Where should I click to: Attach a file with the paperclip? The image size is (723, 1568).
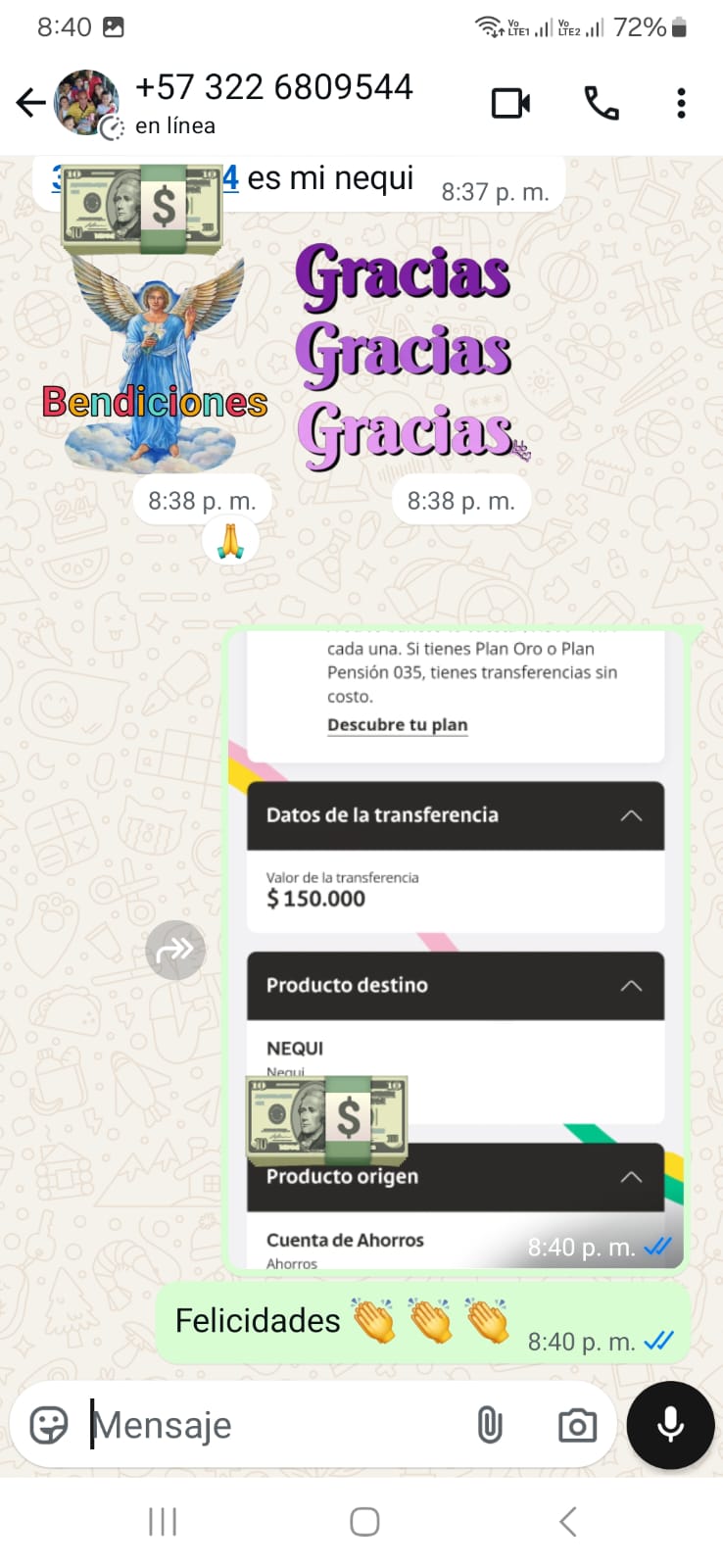pos(490,1425)
